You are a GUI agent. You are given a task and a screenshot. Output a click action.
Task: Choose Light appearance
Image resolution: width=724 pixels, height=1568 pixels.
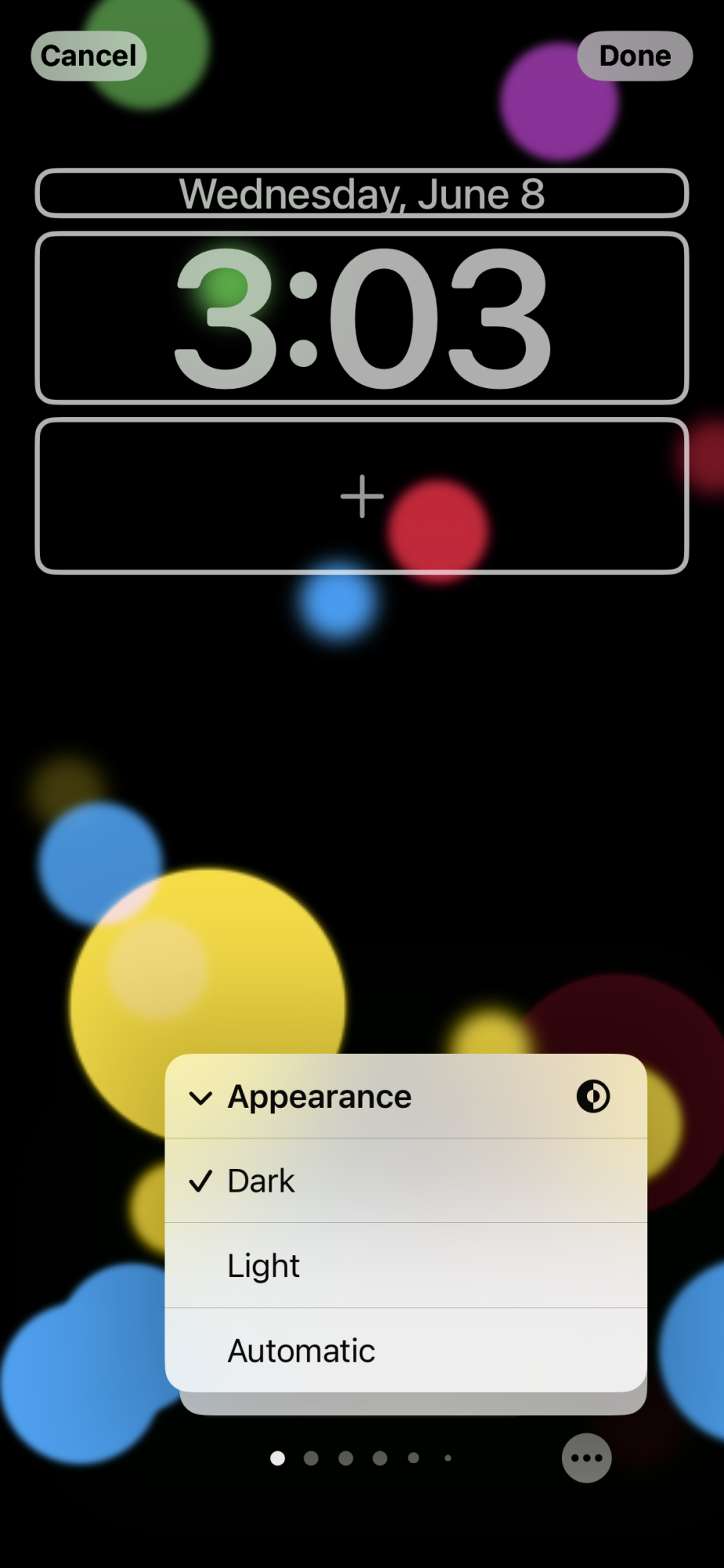[x=406, y=1265]
